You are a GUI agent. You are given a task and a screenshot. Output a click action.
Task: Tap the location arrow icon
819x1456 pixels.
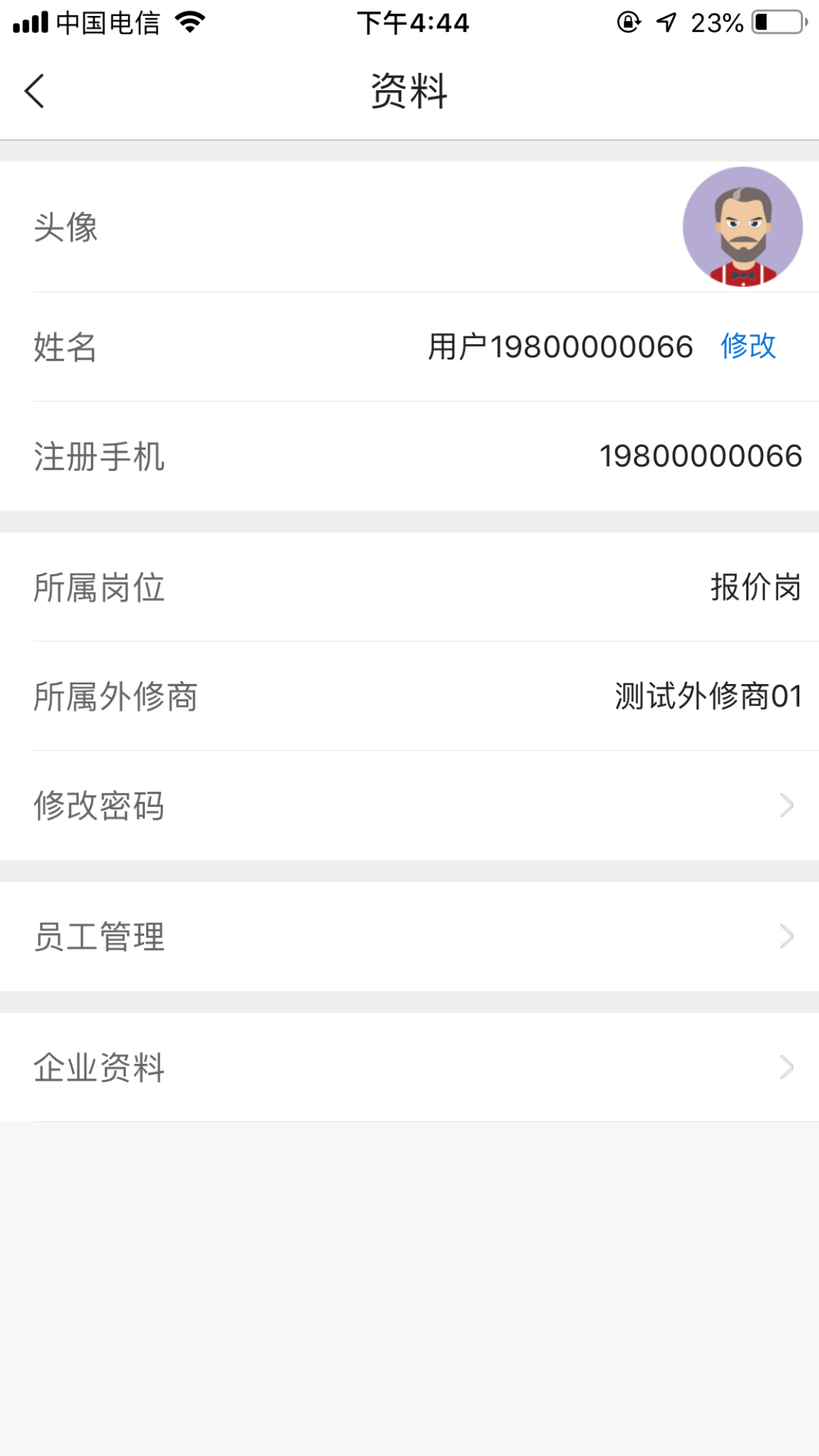665,23
